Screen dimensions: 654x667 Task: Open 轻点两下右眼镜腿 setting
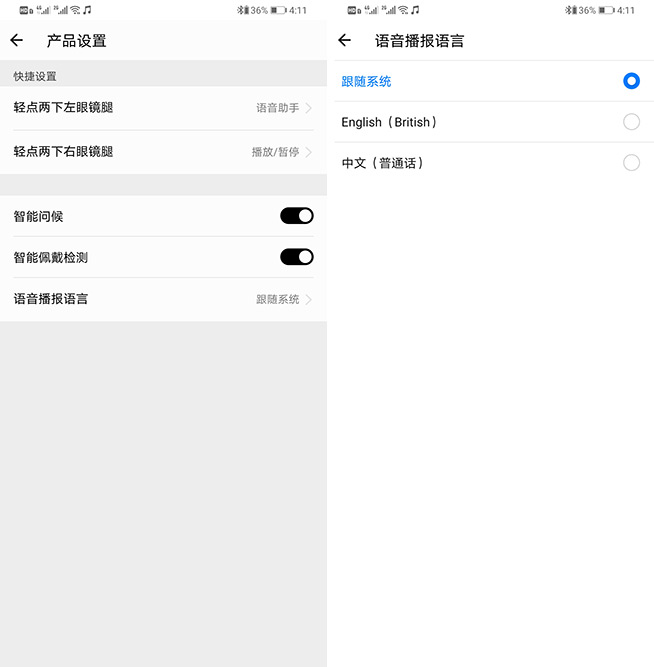163,152
